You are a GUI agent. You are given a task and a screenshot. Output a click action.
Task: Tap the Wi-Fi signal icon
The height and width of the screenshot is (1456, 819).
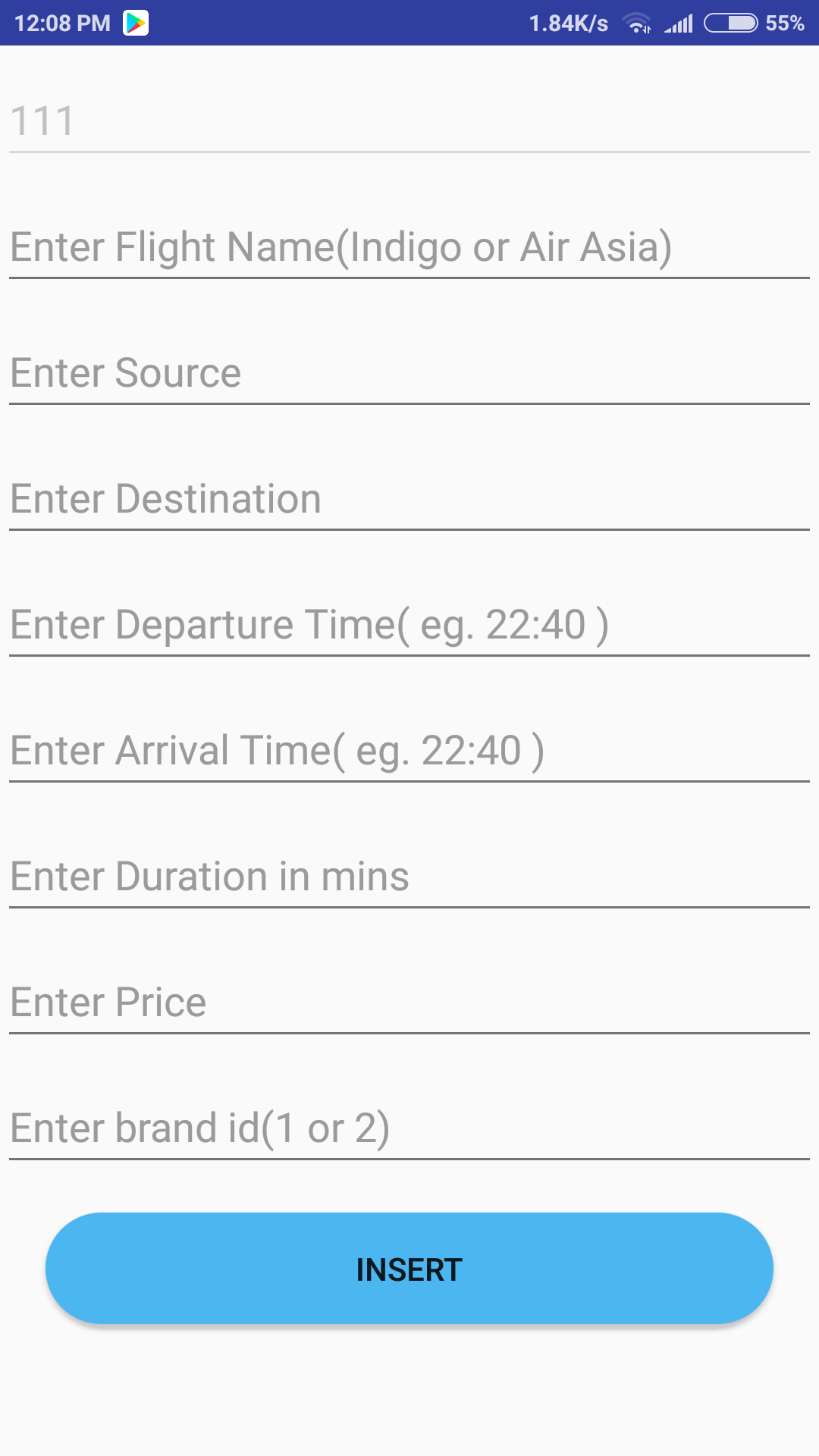click(x=635, y=23)
